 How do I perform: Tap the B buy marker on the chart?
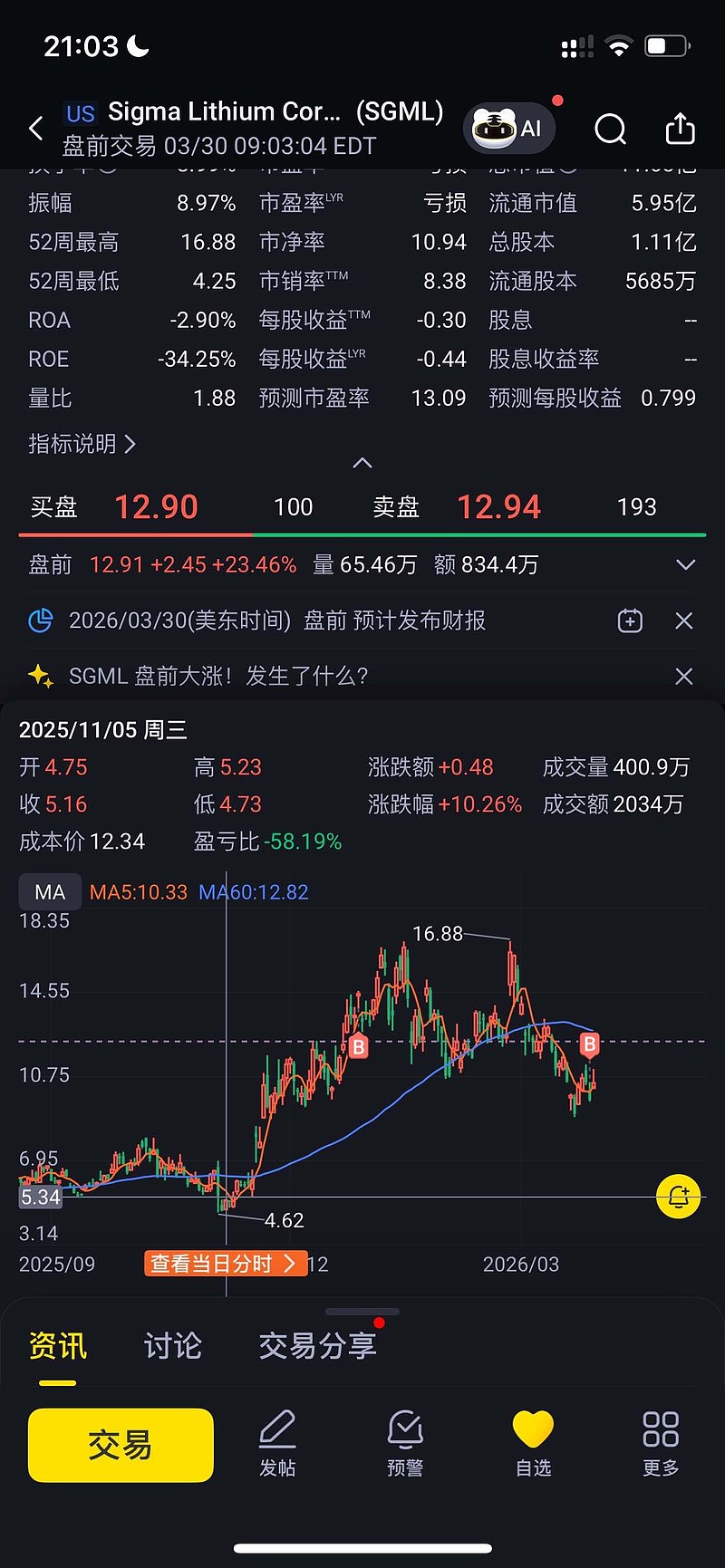(x=359, y=1046)
